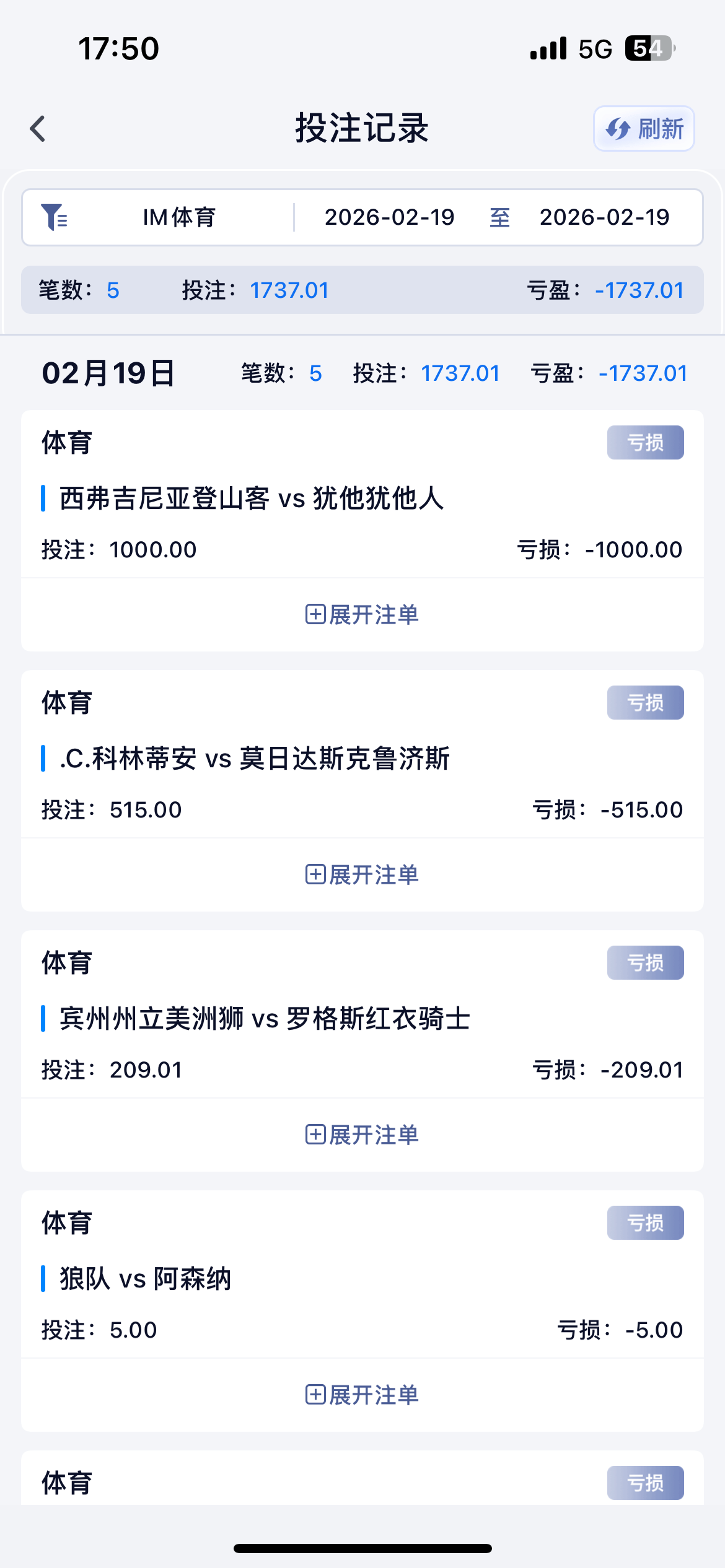
Task: Change the end date after 至
Action: (604, 217)
